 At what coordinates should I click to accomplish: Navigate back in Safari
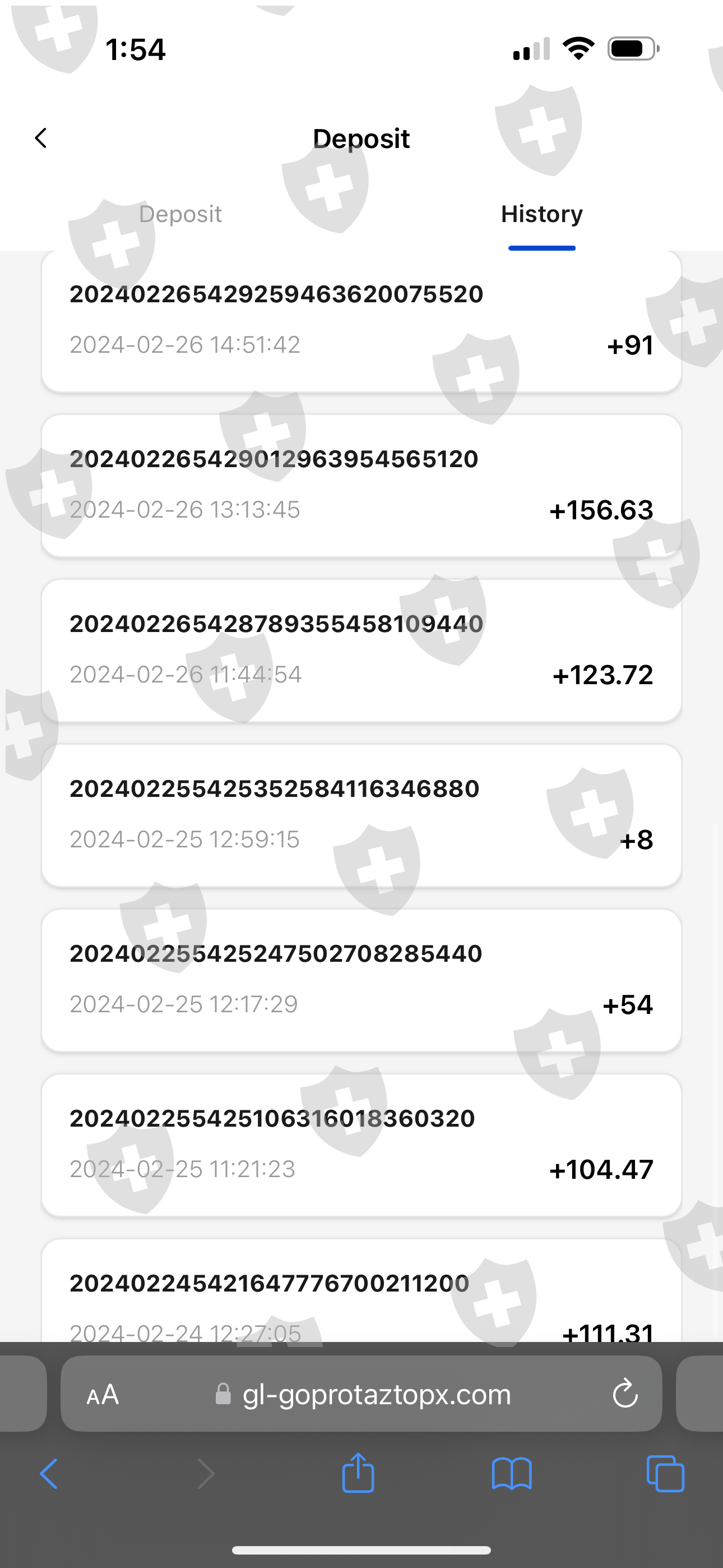point(49,1474)
